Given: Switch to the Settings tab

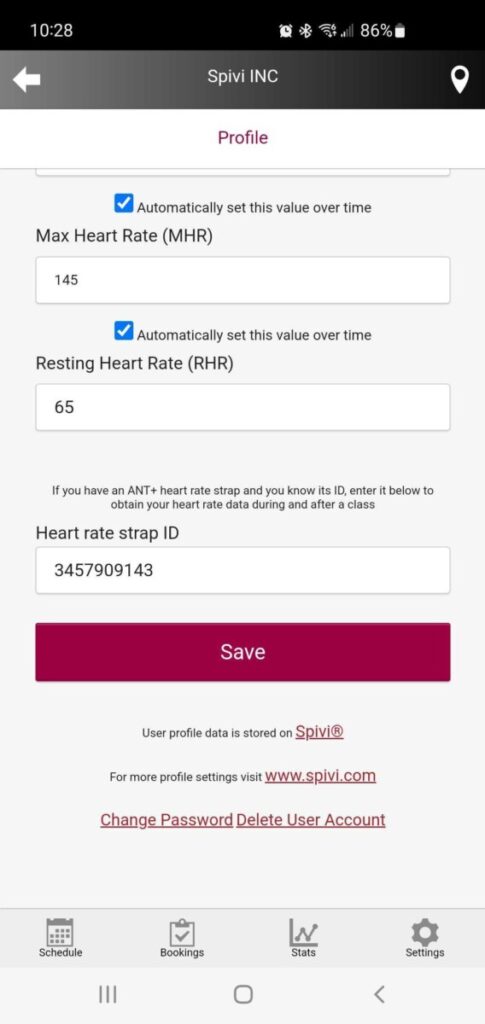Looking at the screenshot, I should (425, 938).
